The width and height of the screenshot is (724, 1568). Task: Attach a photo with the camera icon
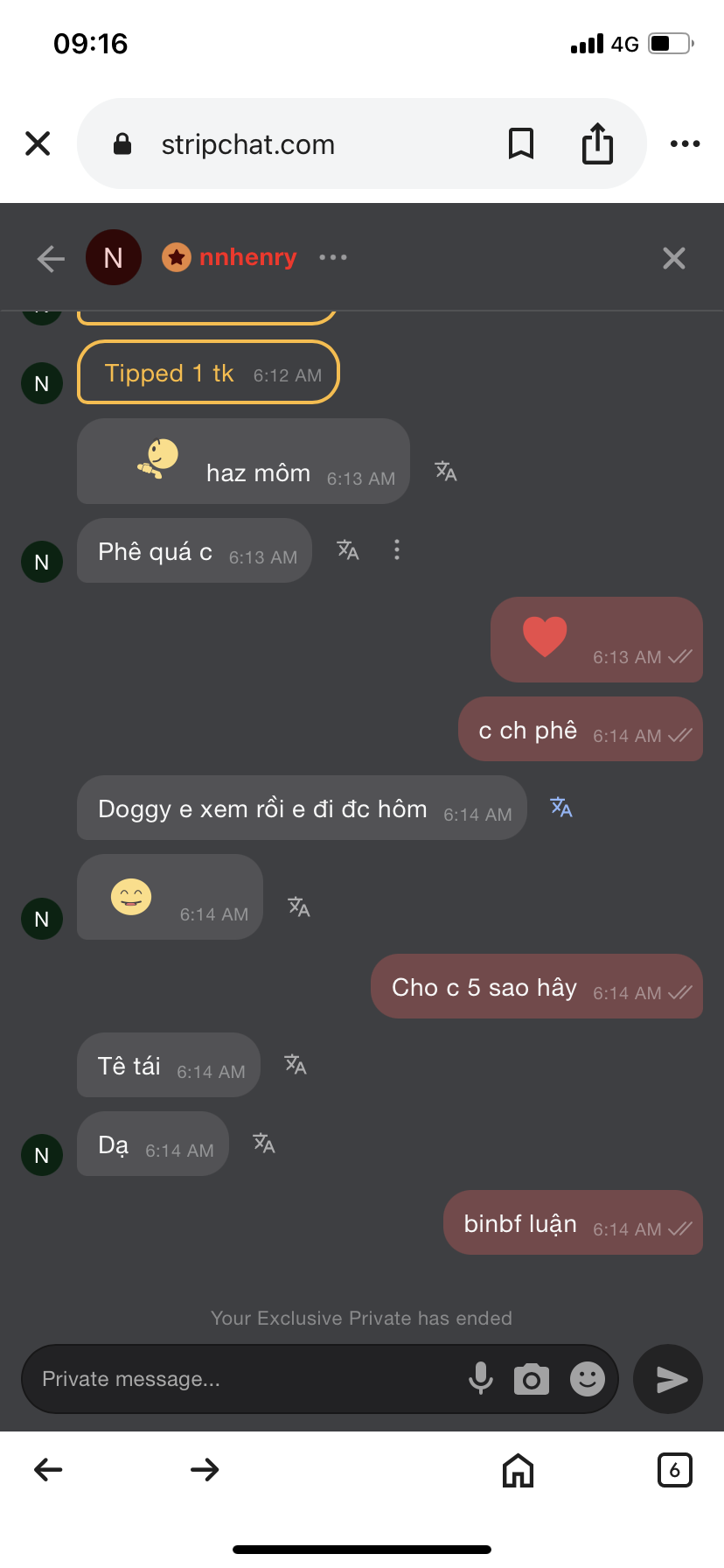pyautogui.click(x=532, y=1380)
